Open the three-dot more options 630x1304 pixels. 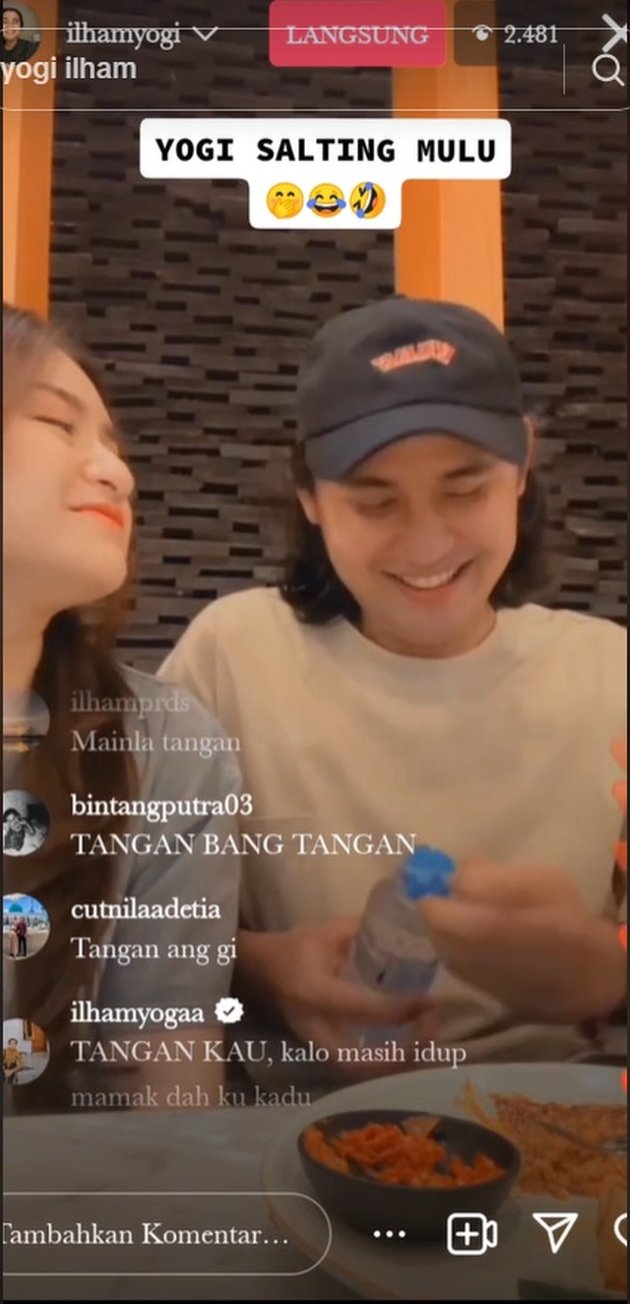(x=389, y=1234)
